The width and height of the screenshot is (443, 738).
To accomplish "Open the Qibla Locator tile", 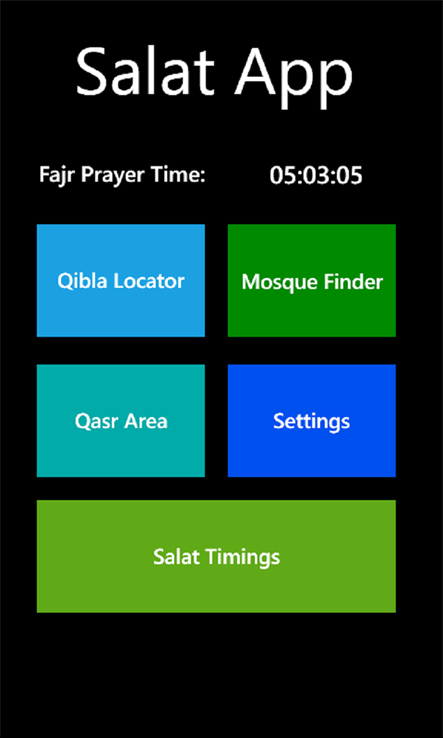I will [121, 281].
